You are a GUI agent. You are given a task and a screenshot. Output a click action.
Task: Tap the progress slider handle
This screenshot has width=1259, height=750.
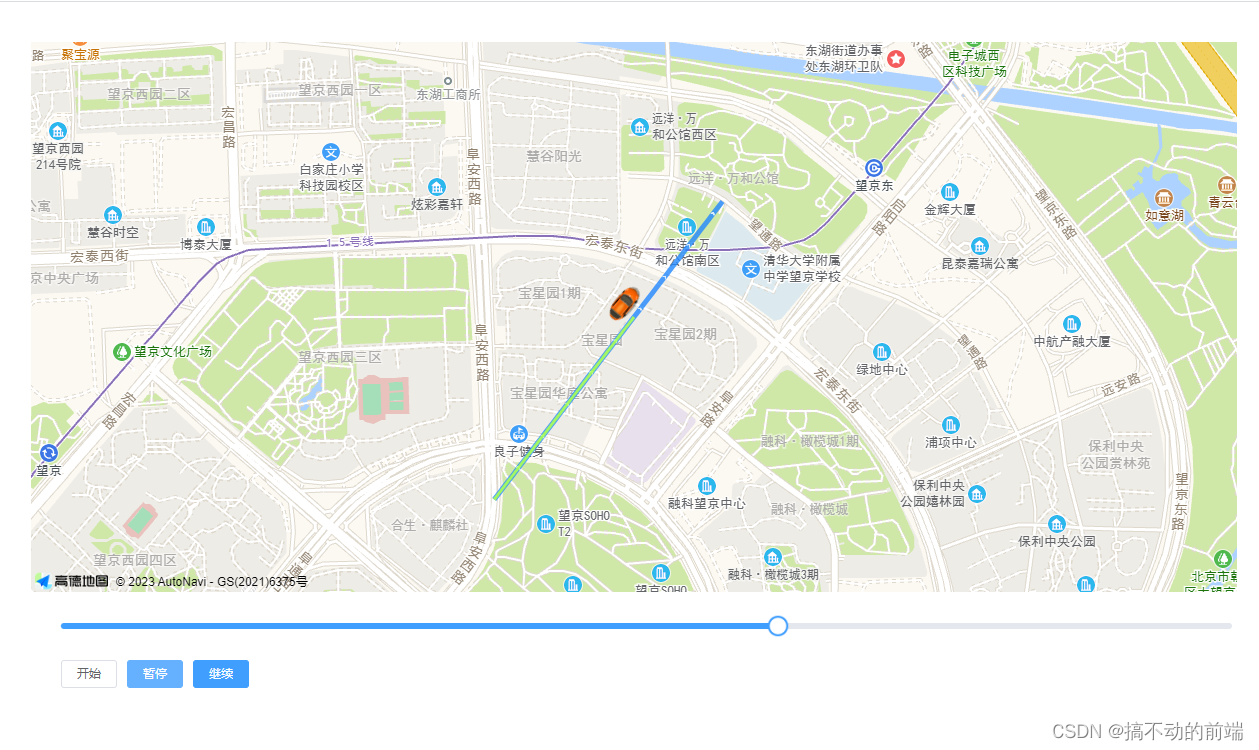(778, 626)
